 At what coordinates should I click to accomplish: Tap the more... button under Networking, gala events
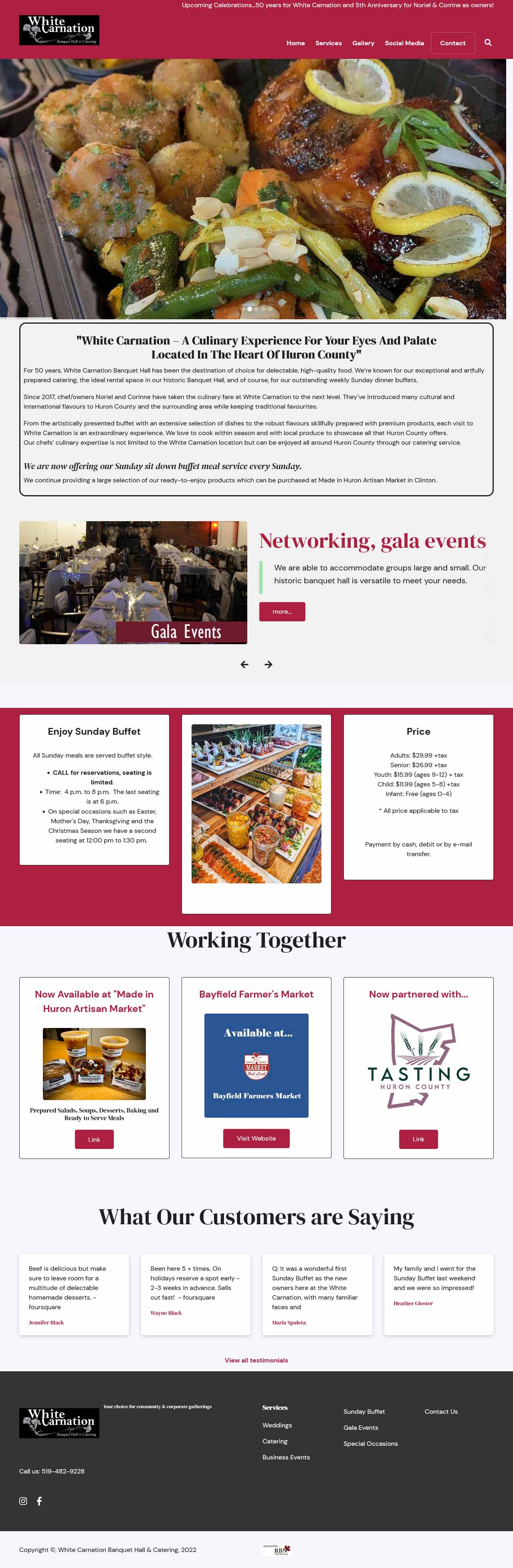pos(282,612)
